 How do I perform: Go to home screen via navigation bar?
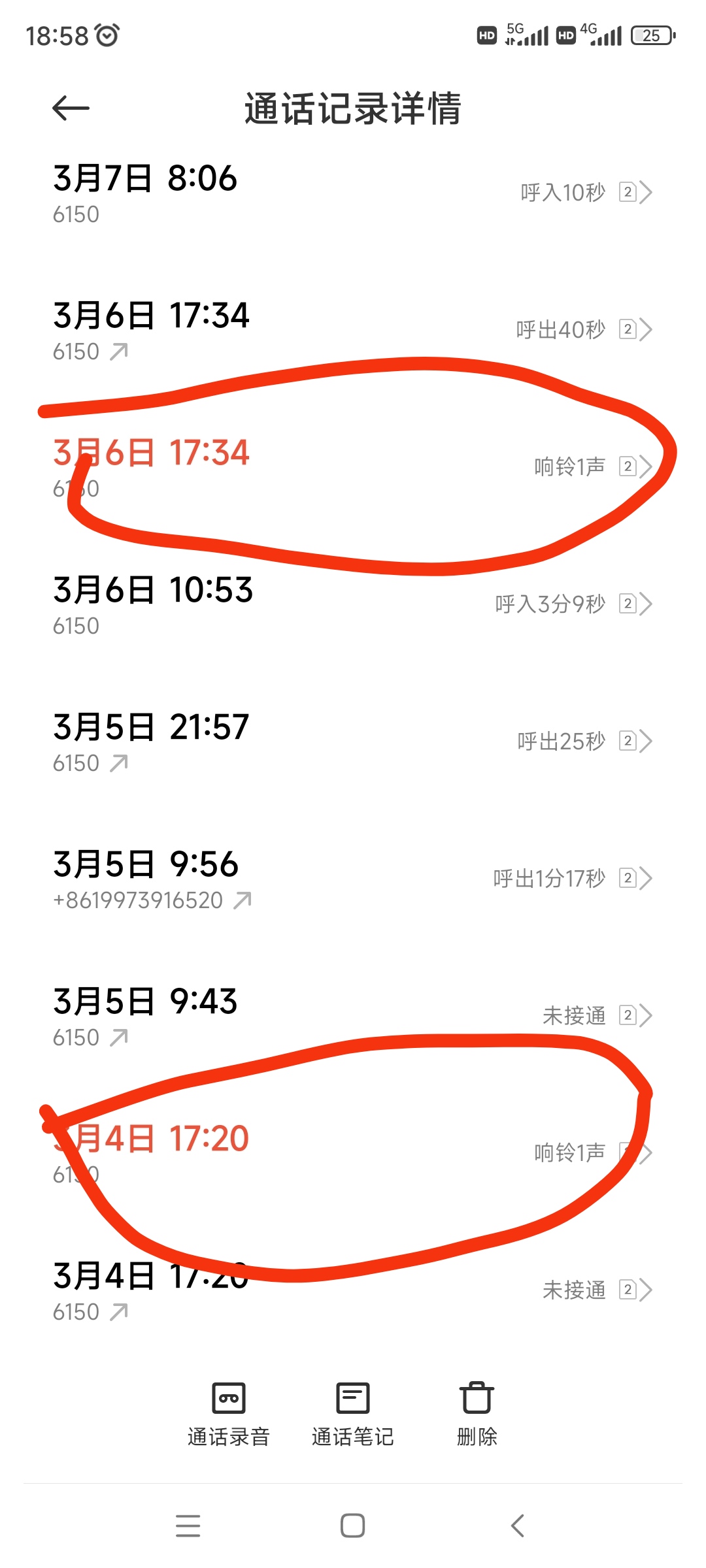point(353,1526)
